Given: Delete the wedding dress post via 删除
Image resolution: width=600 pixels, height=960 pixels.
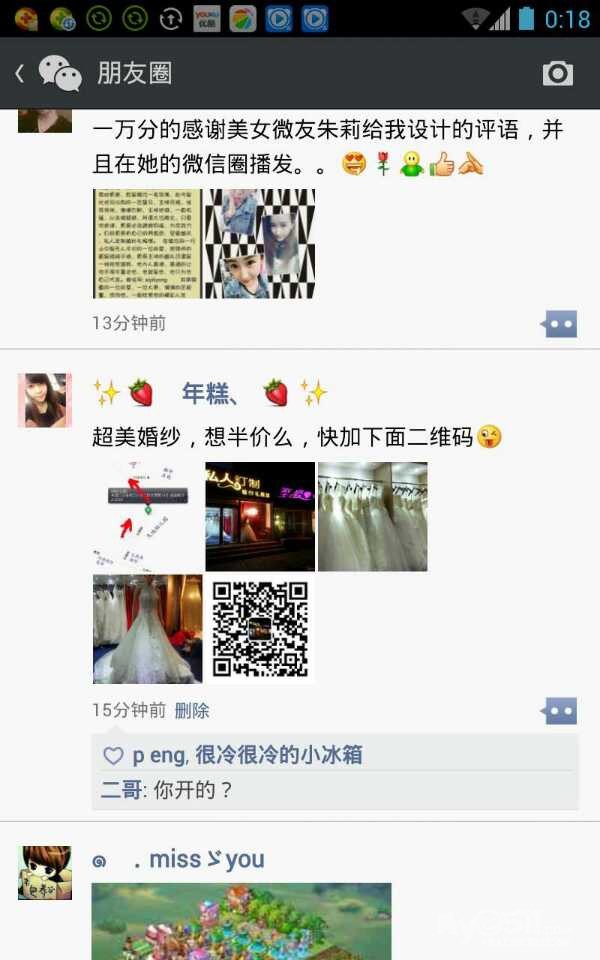Looking at the screenshot, I should 192,710.
